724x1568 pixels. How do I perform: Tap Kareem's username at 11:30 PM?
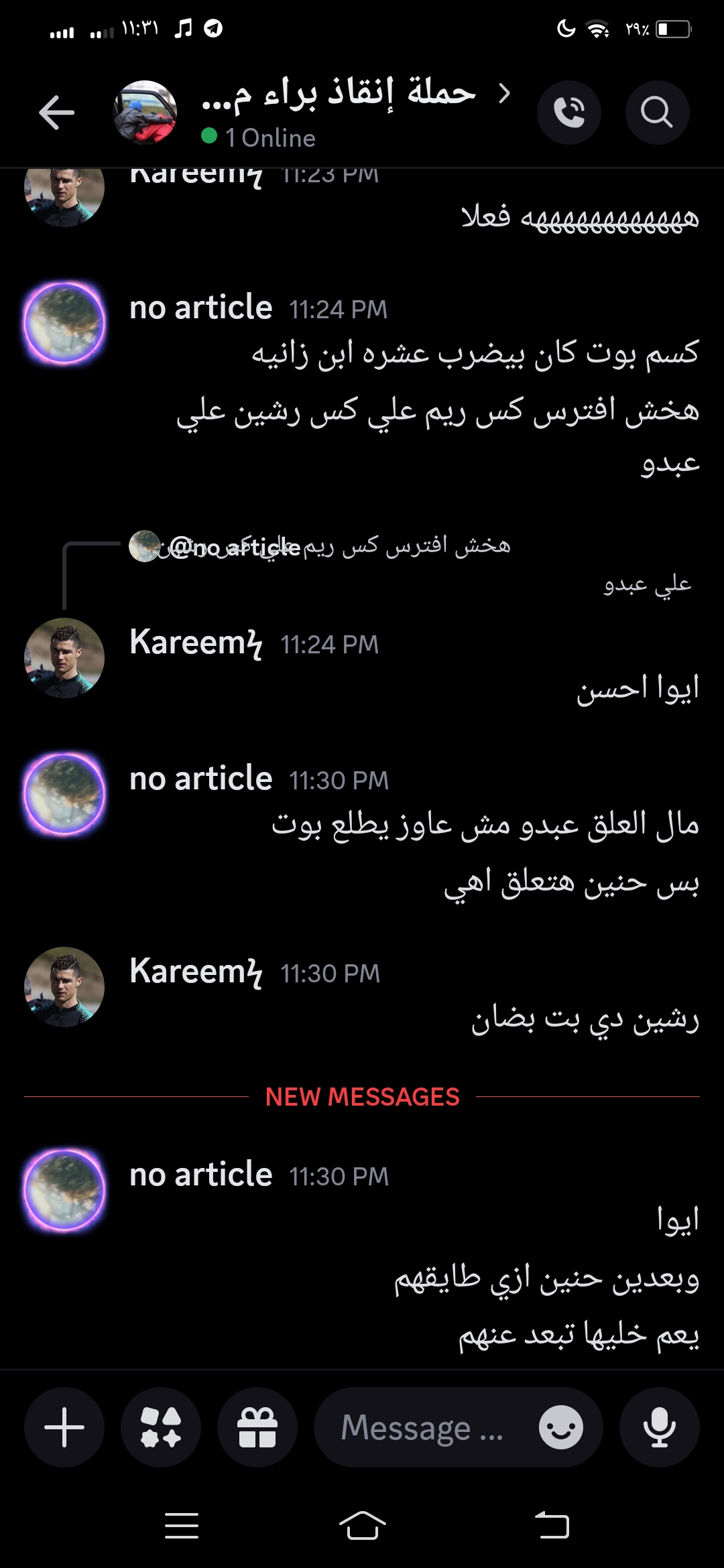pyautogui.click(x=195, y=972)
